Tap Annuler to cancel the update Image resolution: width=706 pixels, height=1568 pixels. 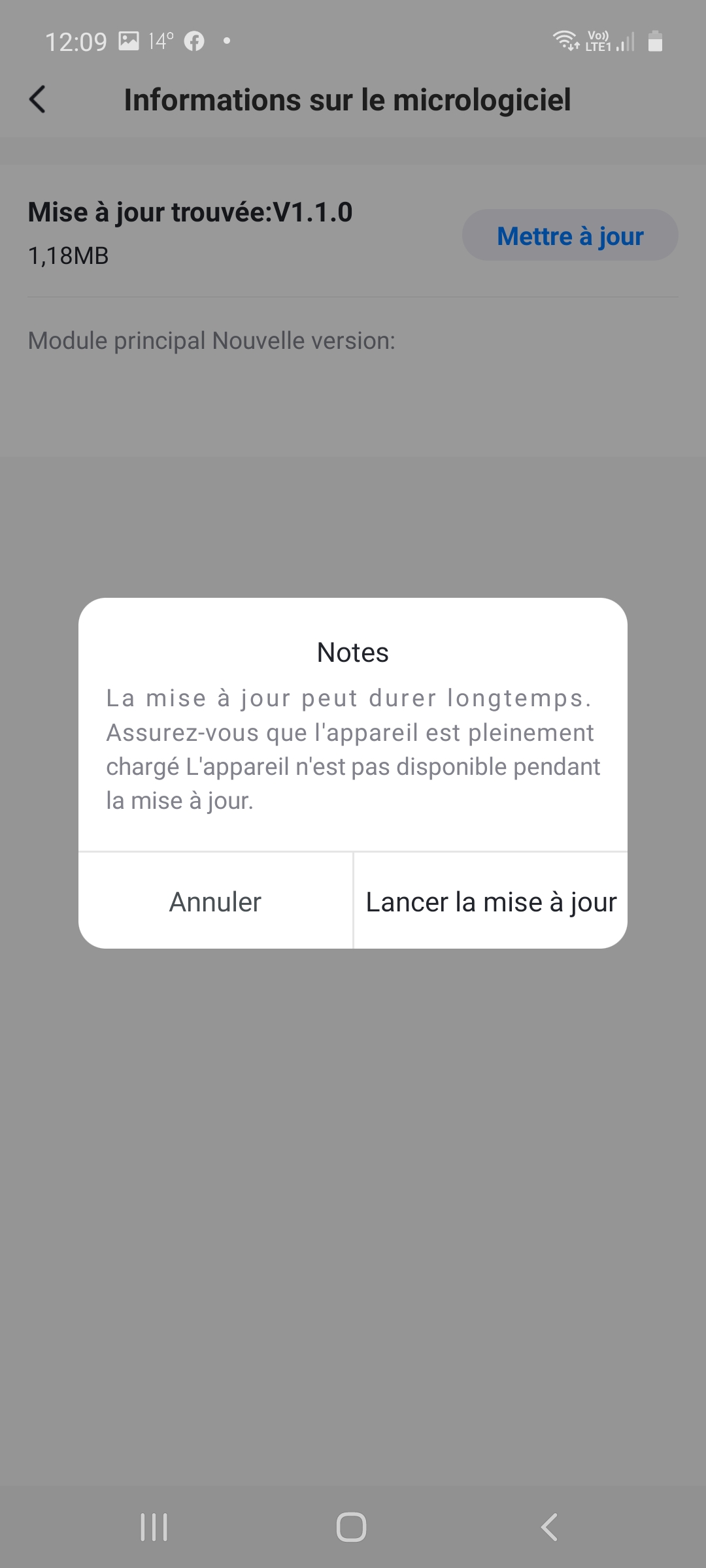(x=215, y=902)
